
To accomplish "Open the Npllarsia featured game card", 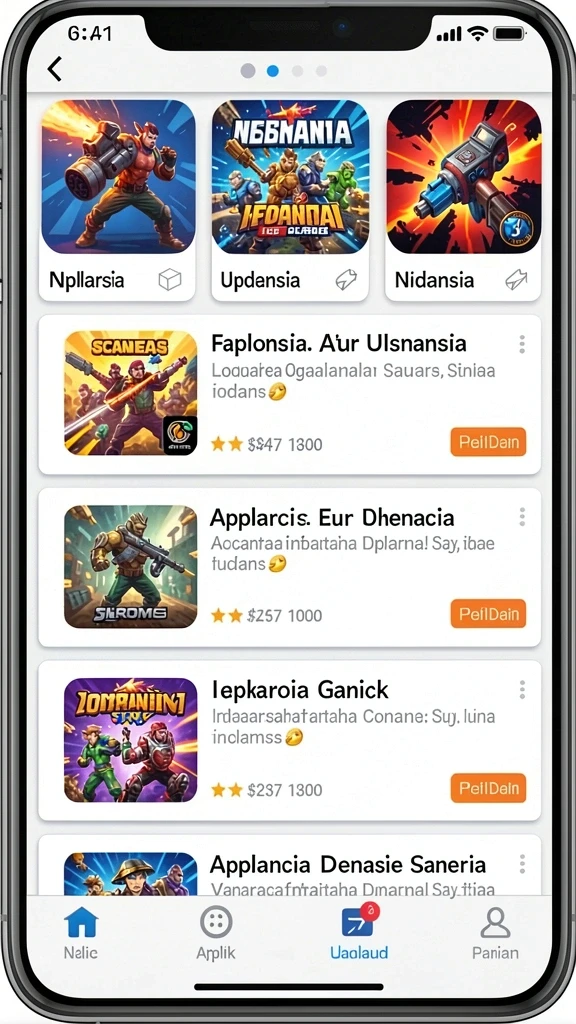I will [118, 199].
